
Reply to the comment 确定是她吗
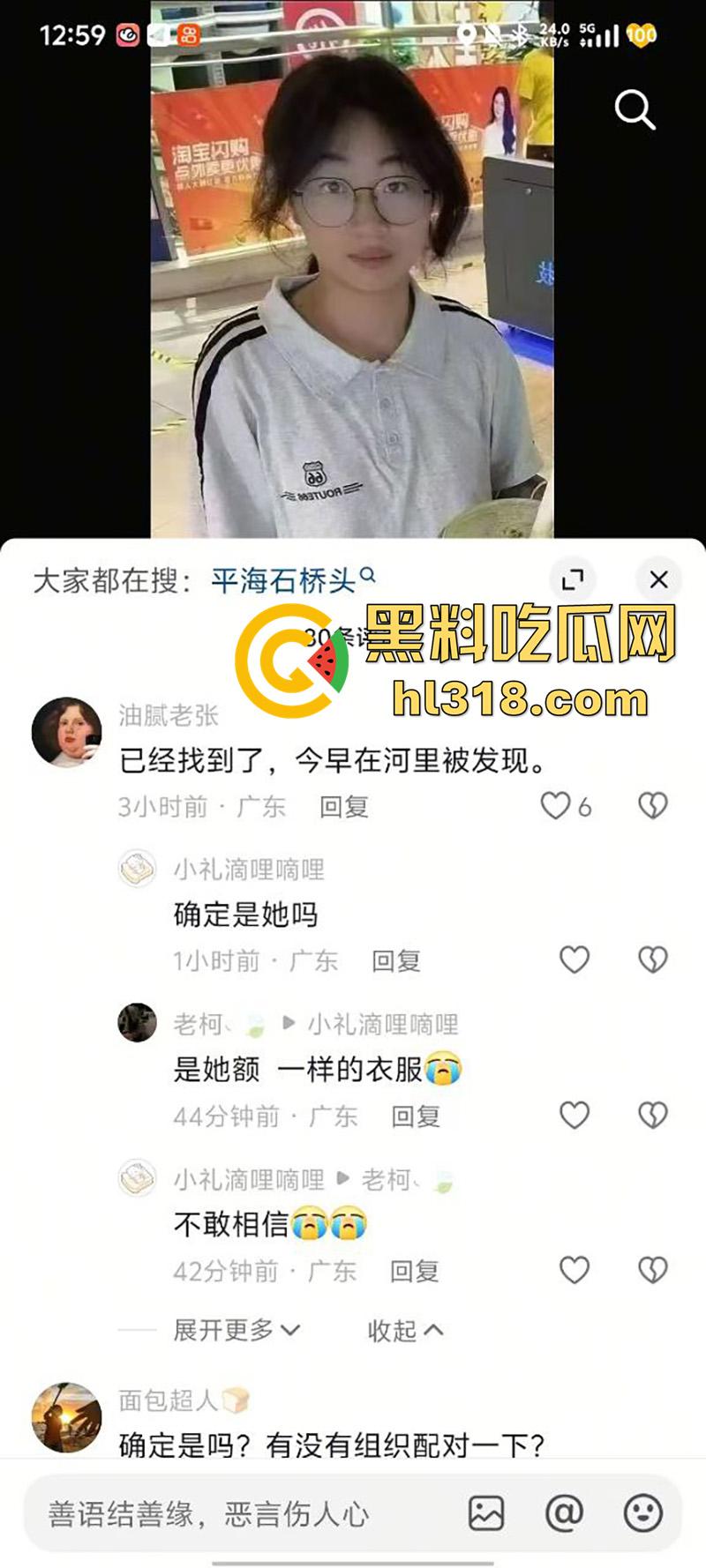[395, 960]
